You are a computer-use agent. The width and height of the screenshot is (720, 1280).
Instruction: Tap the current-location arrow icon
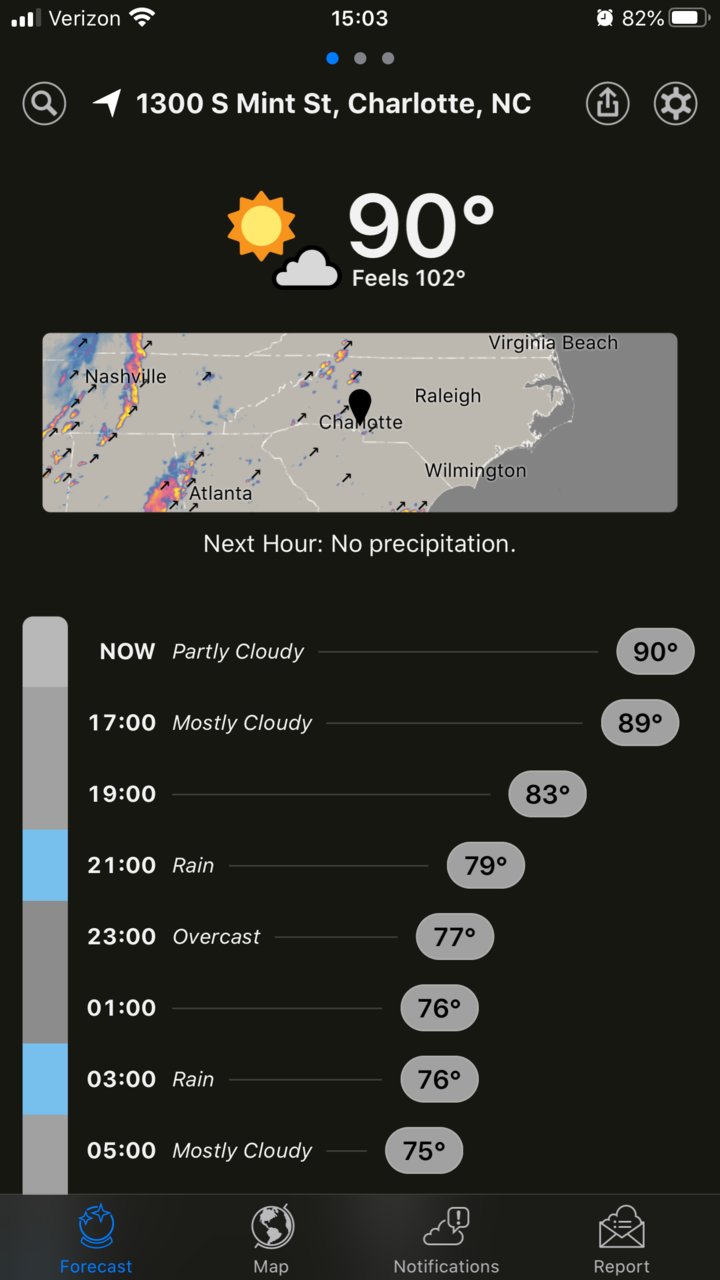point(107,103)
